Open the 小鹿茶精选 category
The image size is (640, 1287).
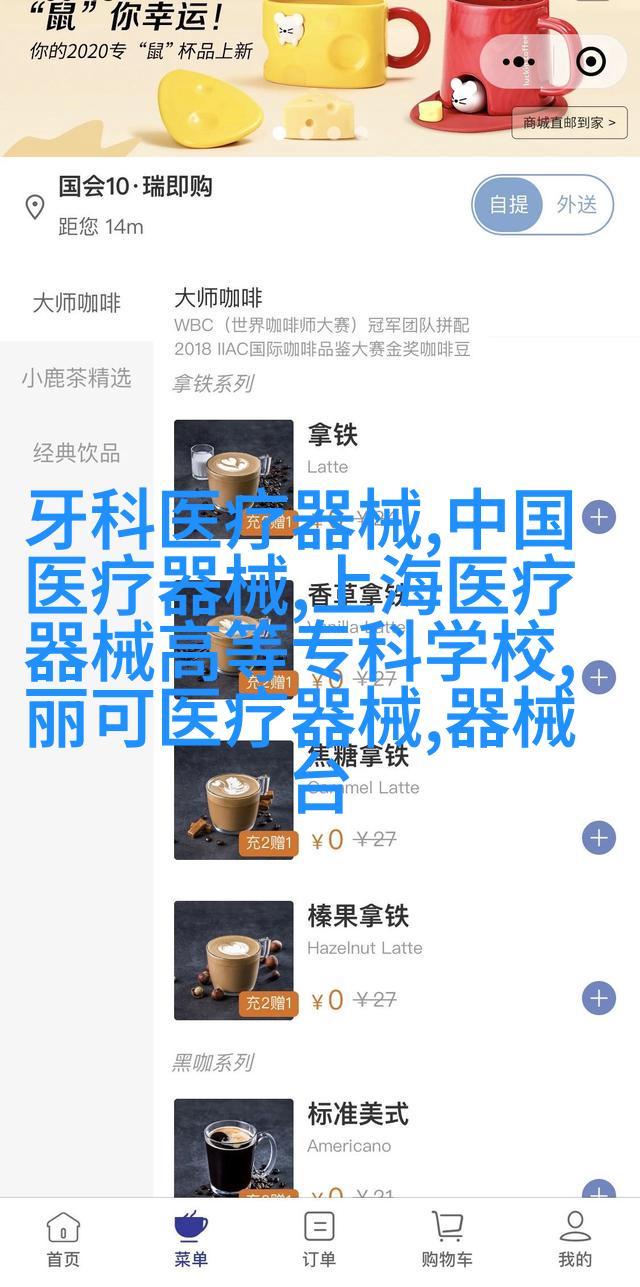click(x=76, y=378)
